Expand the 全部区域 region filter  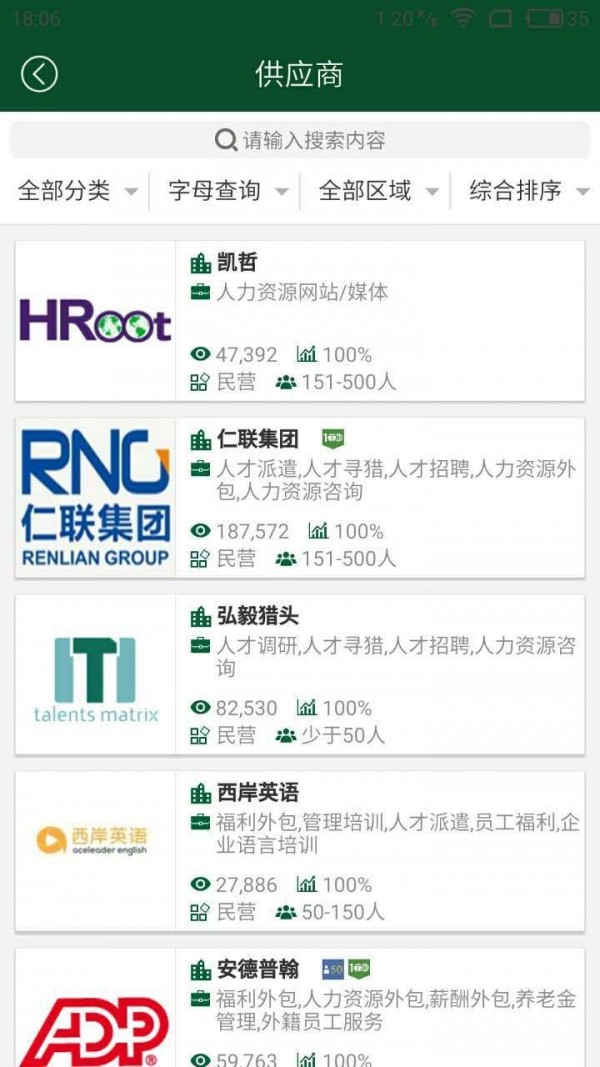click(x=377, y=191)
